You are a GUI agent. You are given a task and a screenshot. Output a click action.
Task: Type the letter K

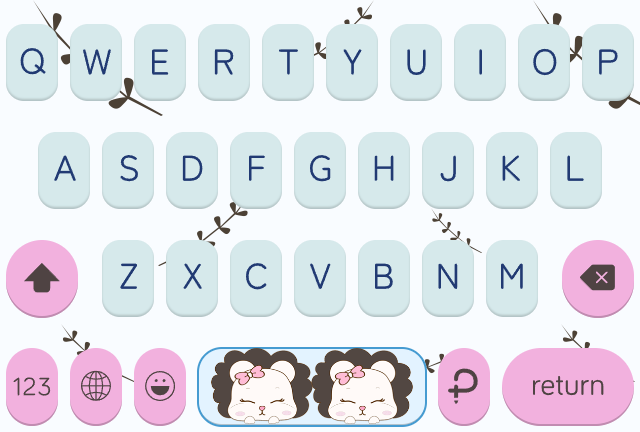pyautogui.click(x=511, y=169)
